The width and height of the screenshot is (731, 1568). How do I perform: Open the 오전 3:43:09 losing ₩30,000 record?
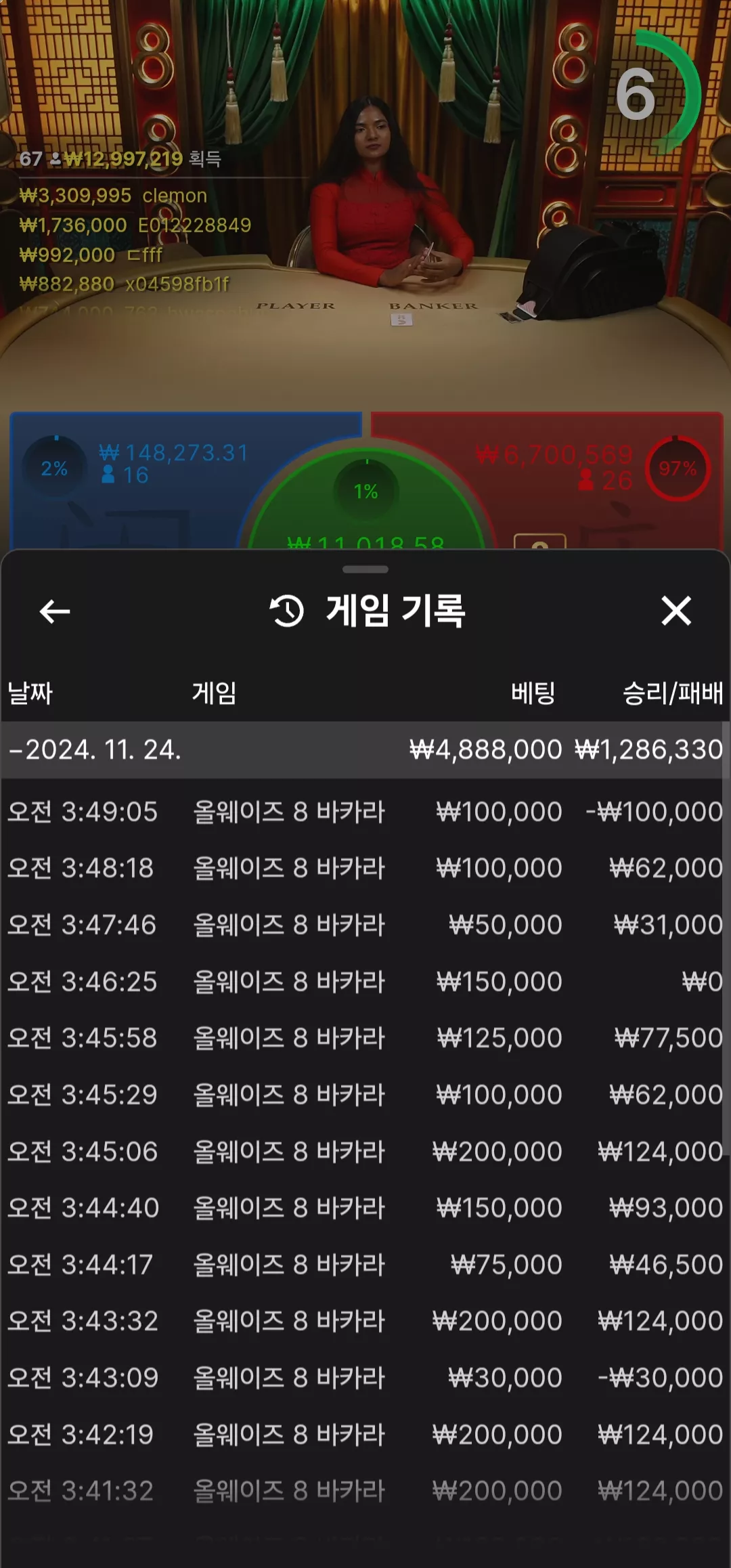click(364, 1378)
